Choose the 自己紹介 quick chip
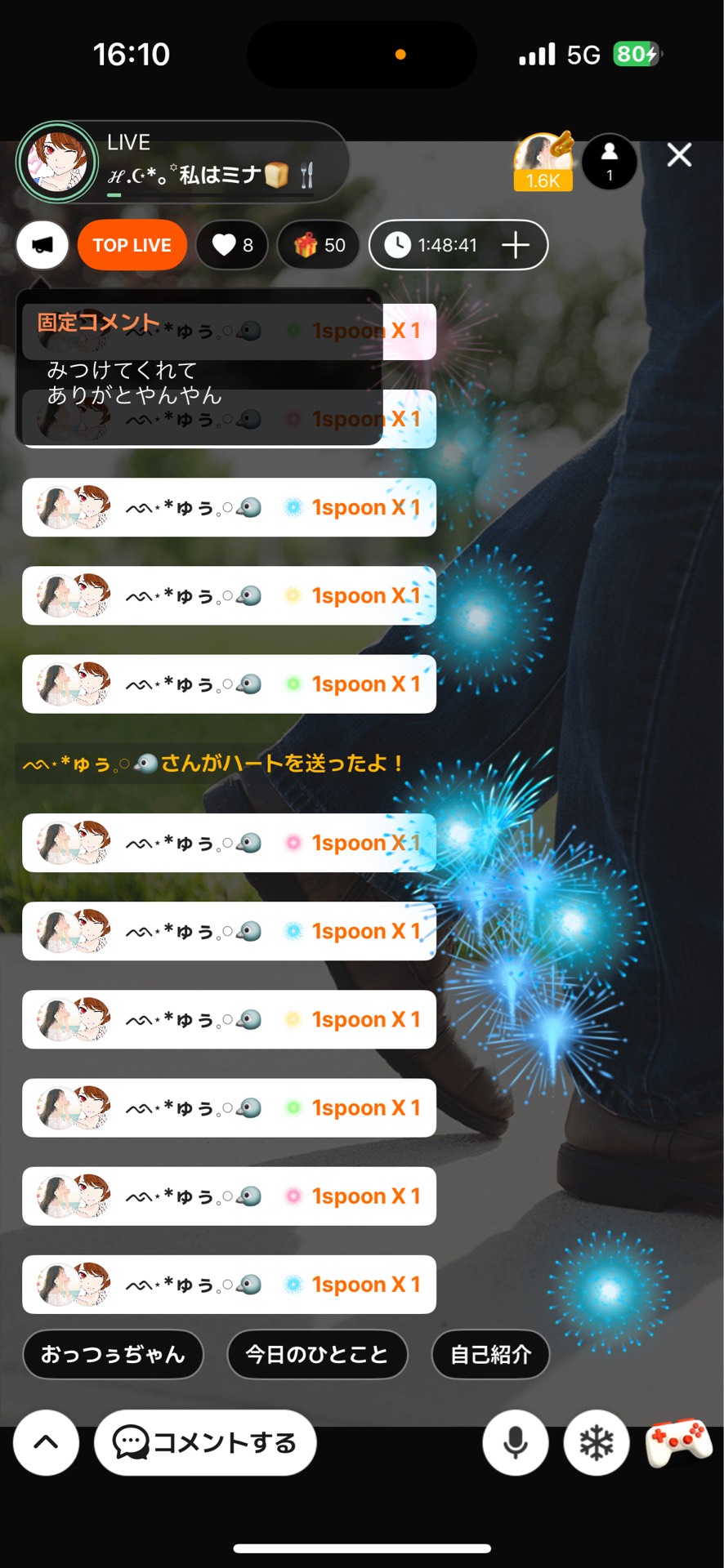724x1568 pixels. click(x=490, y=1354)
